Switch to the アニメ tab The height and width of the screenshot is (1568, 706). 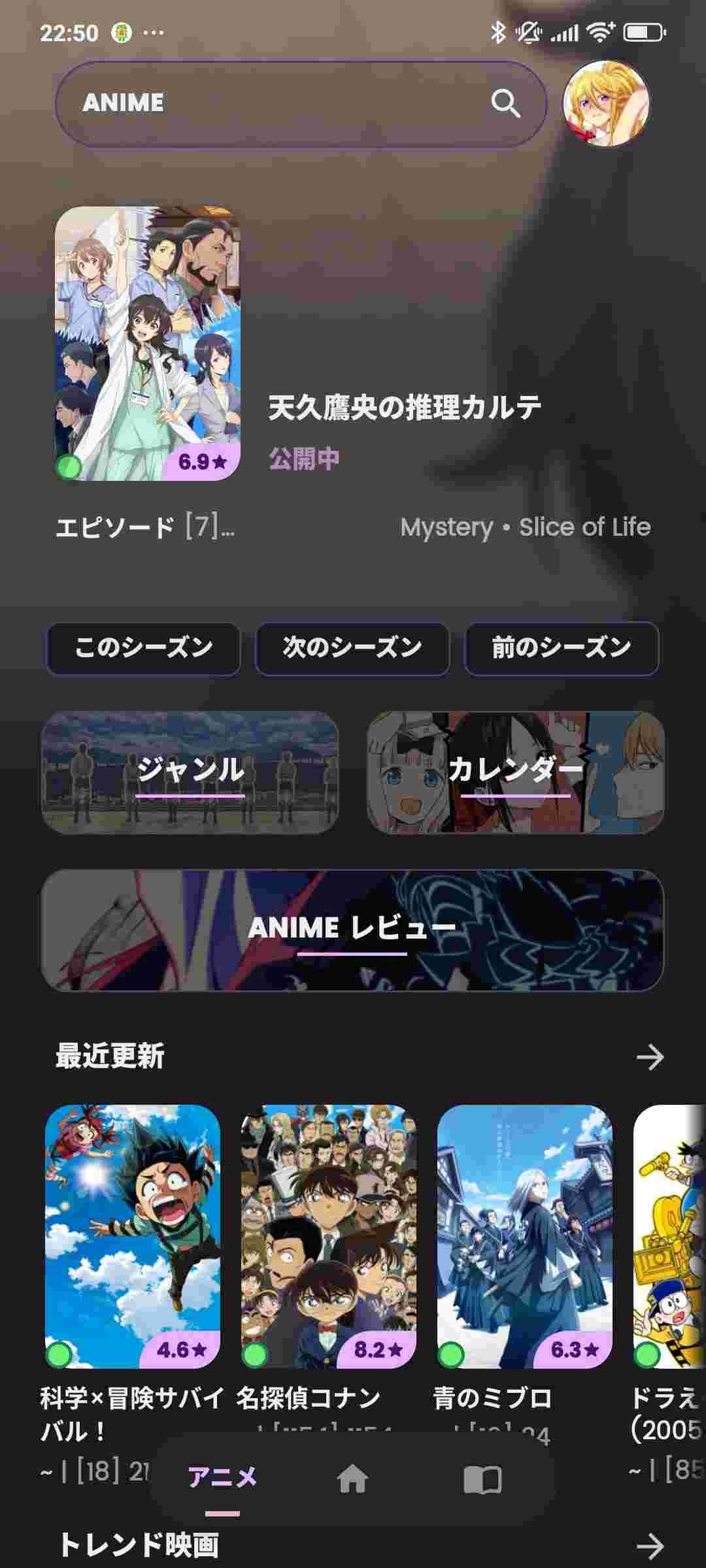pyautogui.click(x=222, y=1478)
